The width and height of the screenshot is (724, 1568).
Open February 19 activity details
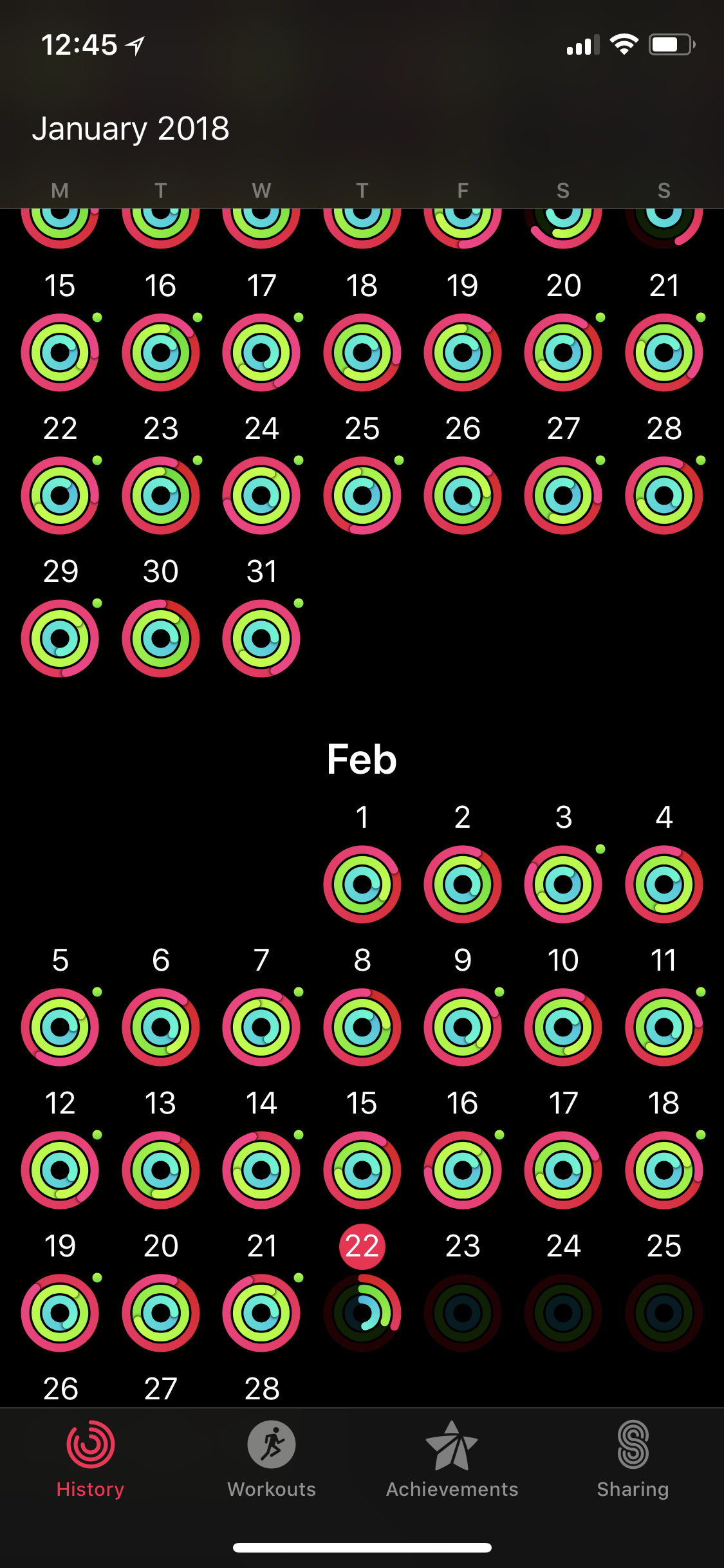click(x=60, y=1312)
